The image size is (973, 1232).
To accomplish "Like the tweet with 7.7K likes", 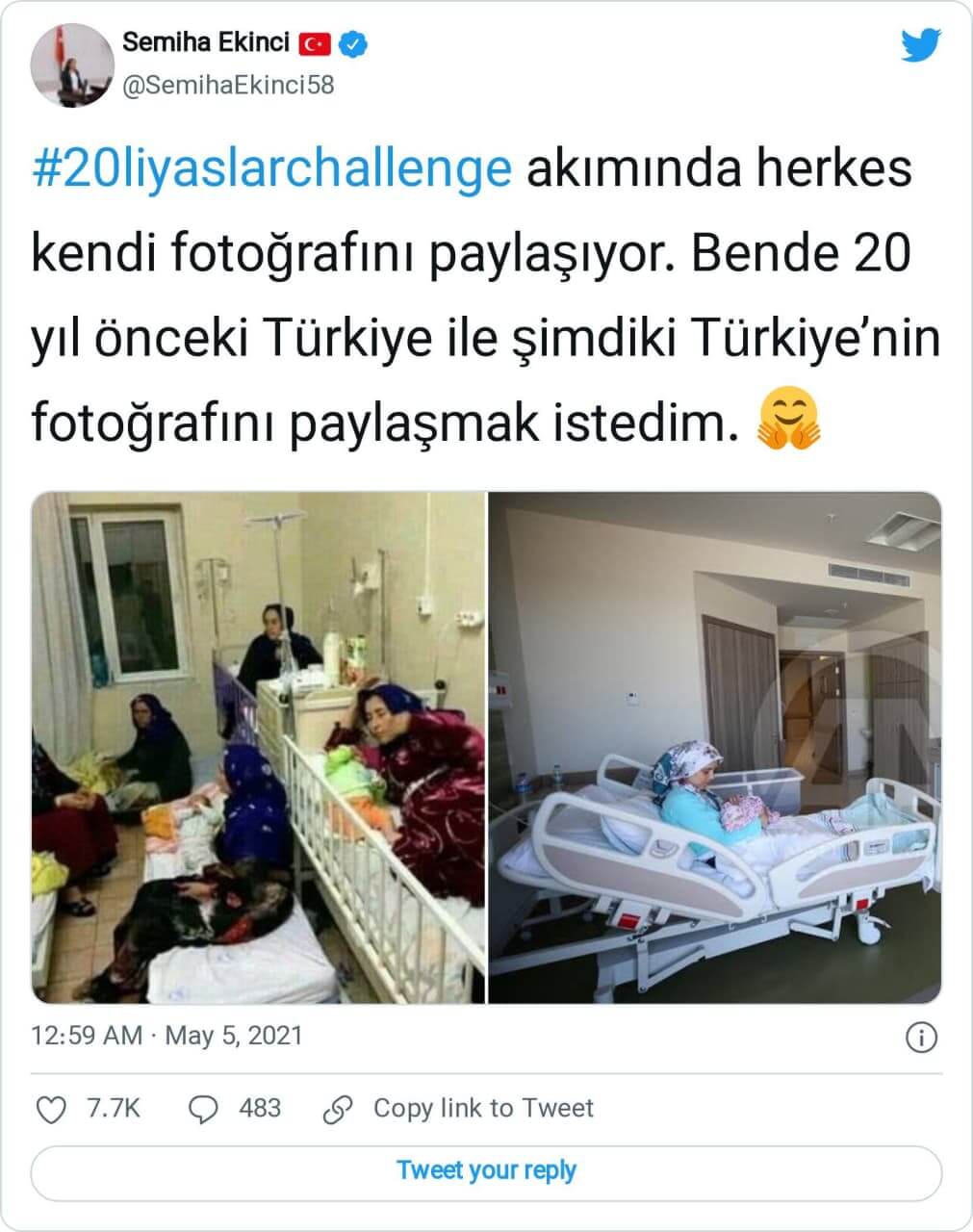I will click(52, 1109).
